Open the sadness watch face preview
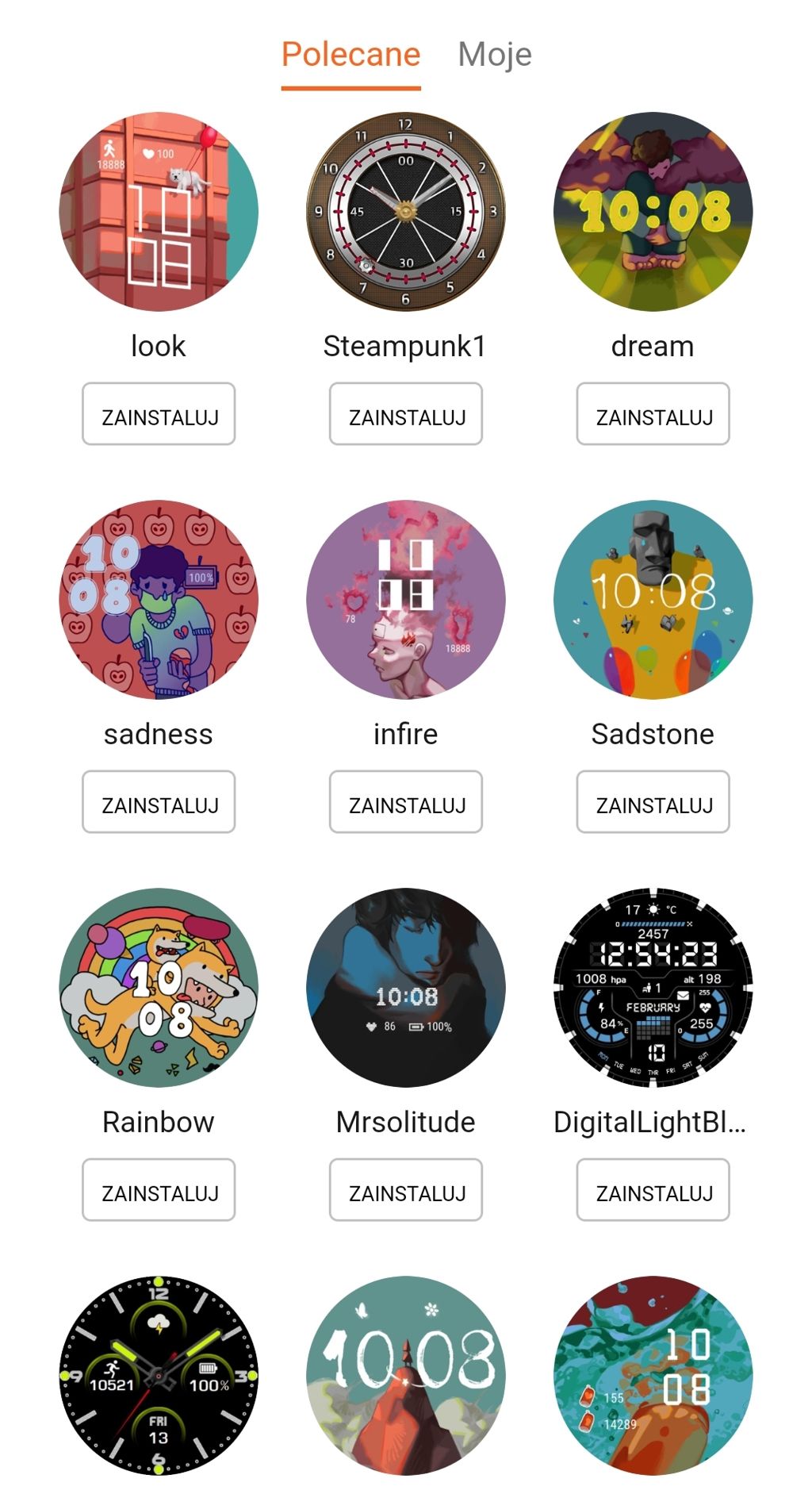The height and width of the screenshot is (1490, 812). [x=159, y=599]
